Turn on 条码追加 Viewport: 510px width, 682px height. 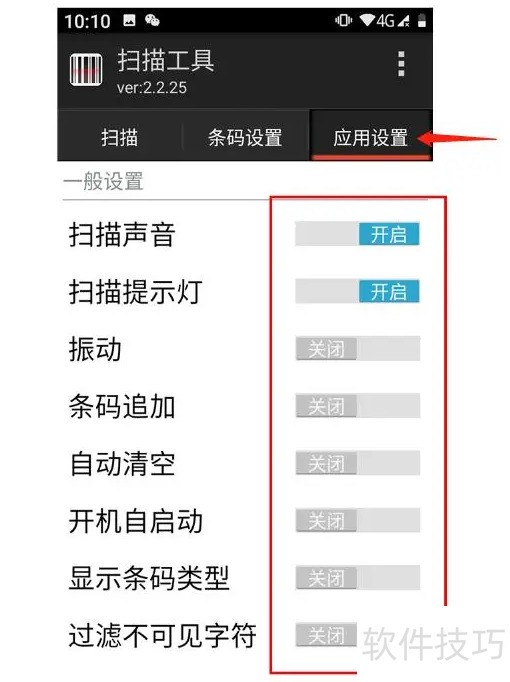pos(357,406)
